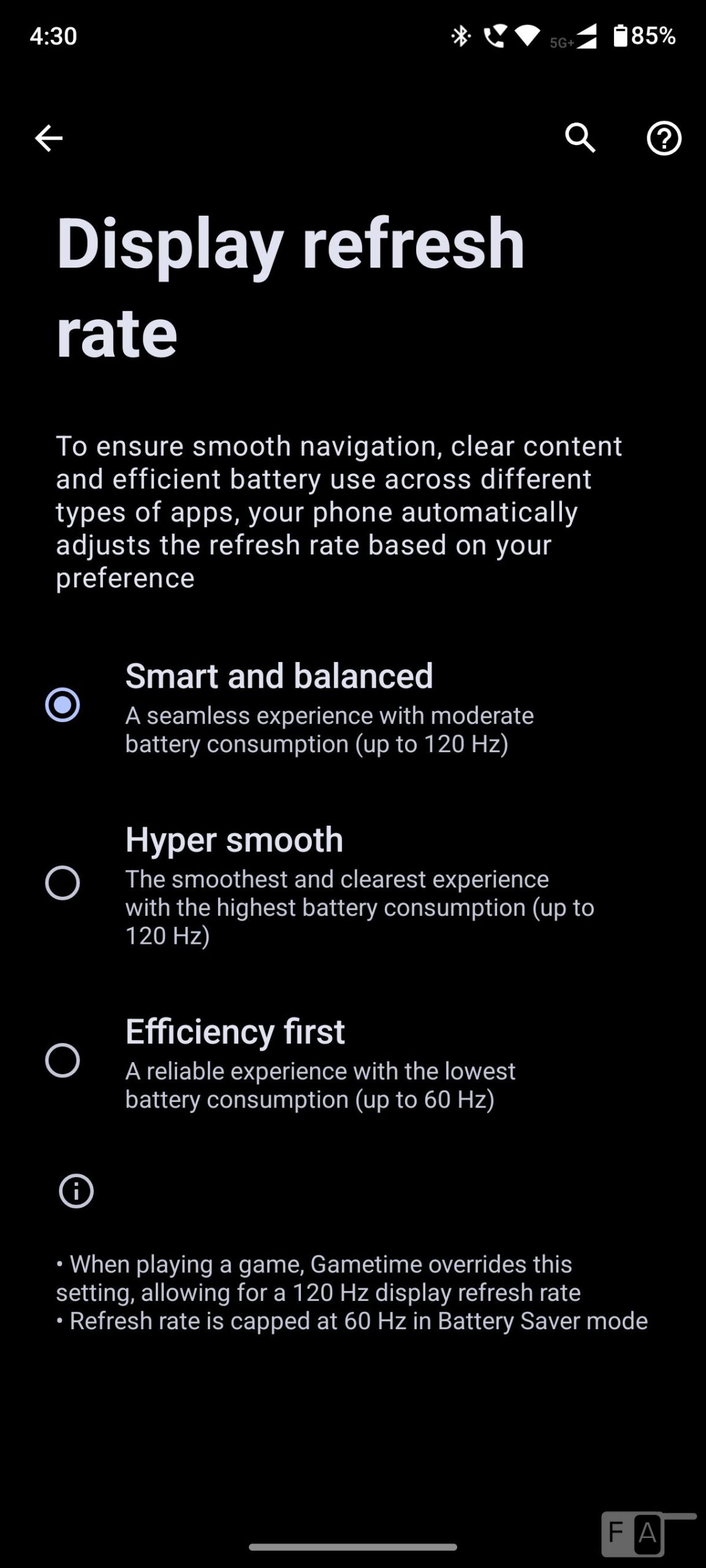The width and height of the screenshot is (706, 1568).
Task: Switch to Efficiency first mode
Action: [63, 1060]
